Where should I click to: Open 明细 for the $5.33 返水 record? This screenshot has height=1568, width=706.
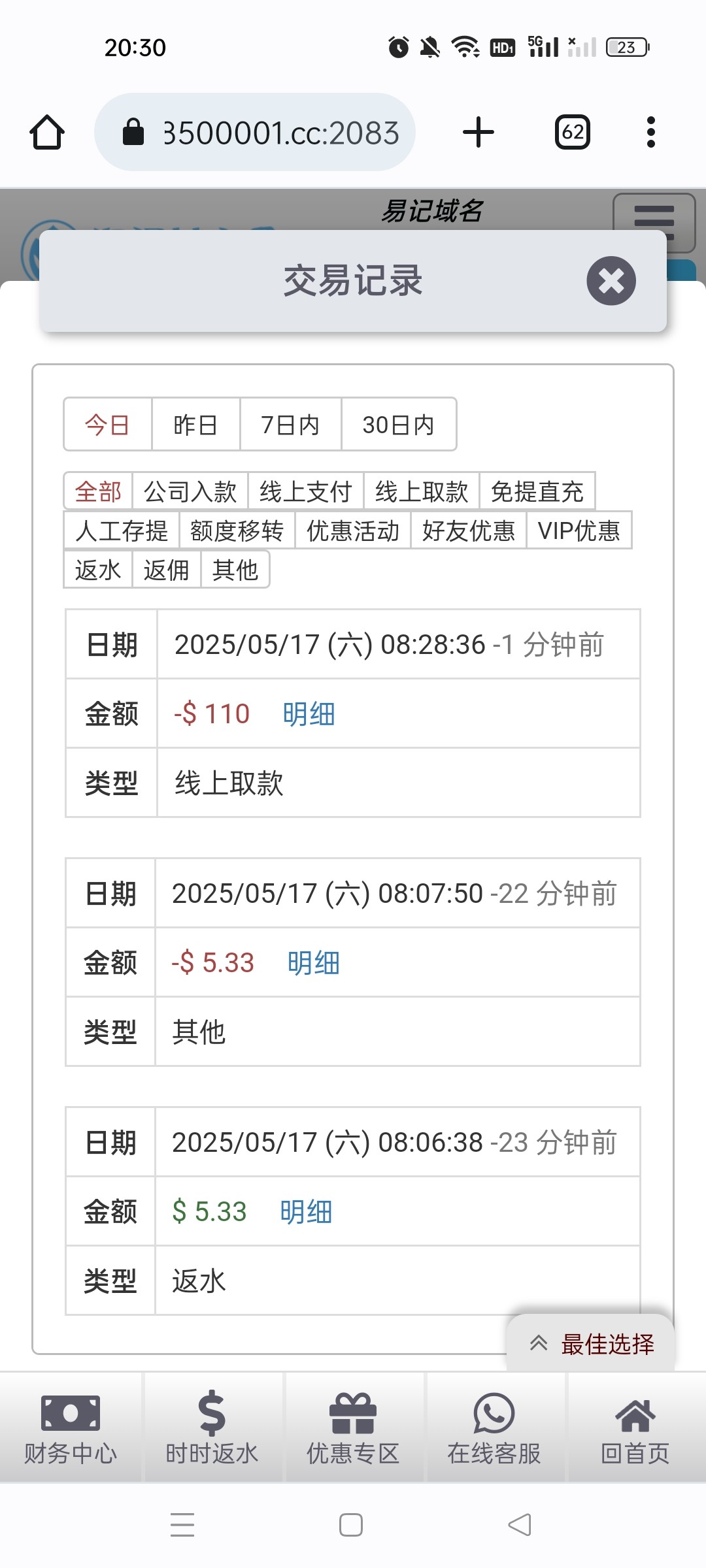click(x=306, y=1211)
